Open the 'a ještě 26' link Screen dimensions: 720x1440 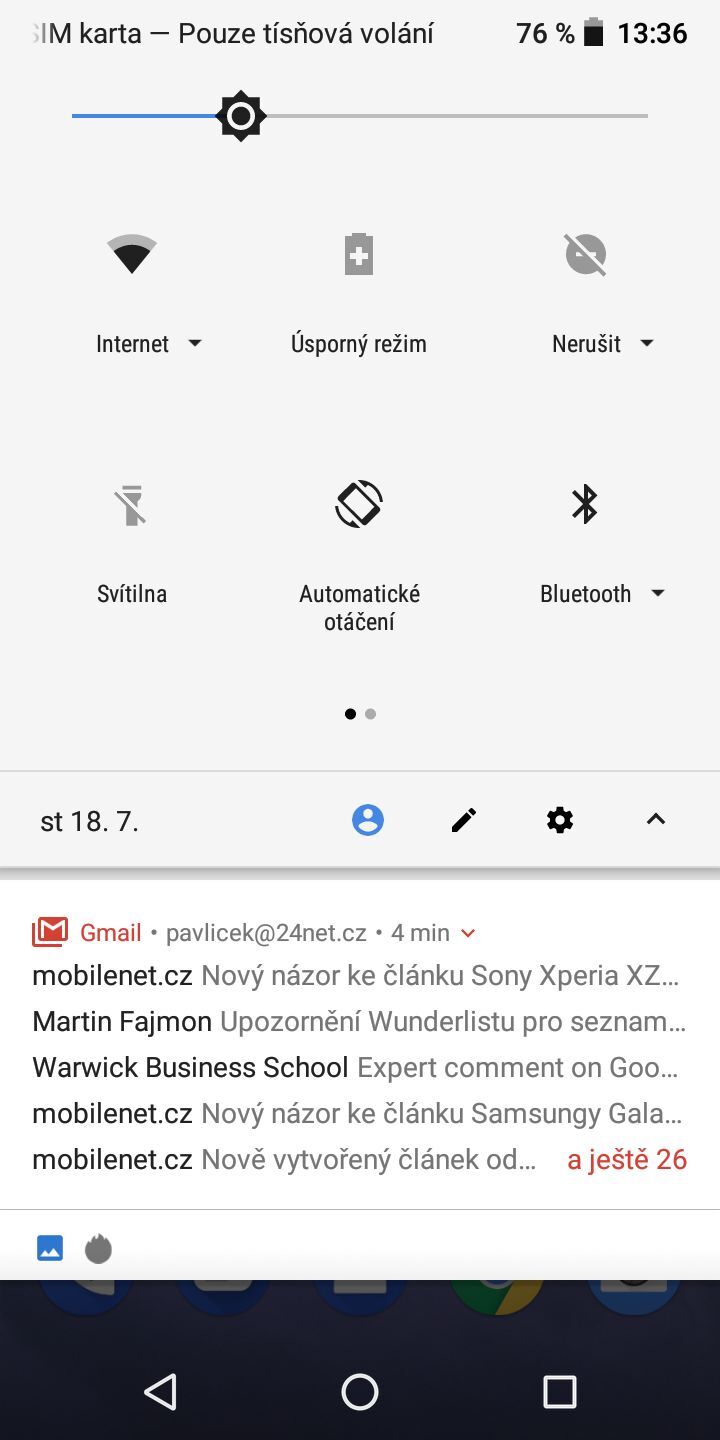[627, 1158]
